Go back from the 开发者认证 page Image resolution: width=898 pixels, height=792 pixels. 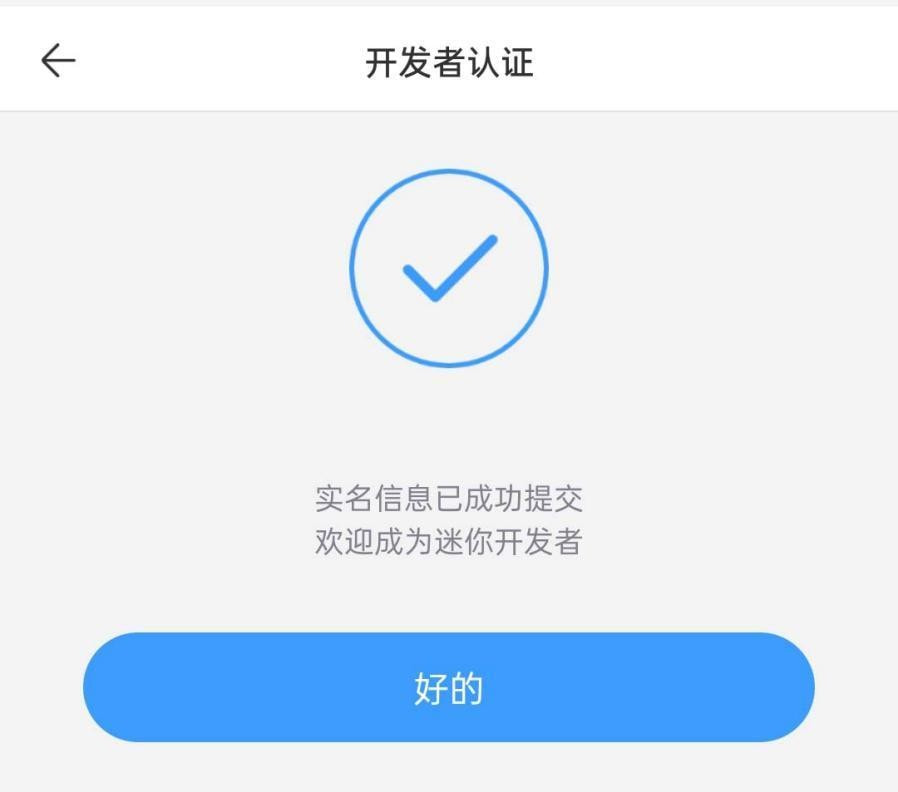tap(58, 62)
